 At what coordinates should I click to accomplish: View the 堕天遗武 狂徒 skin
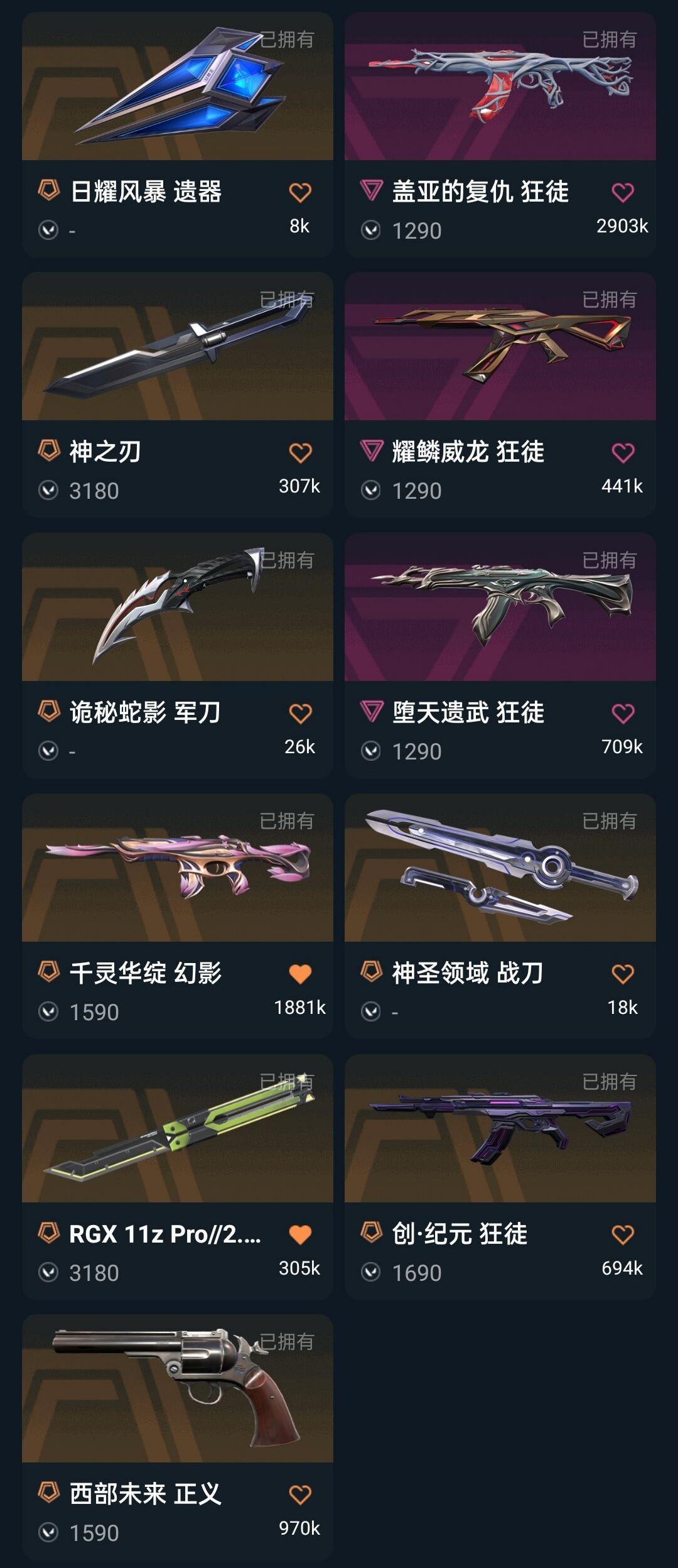click(x=500, y=607)
